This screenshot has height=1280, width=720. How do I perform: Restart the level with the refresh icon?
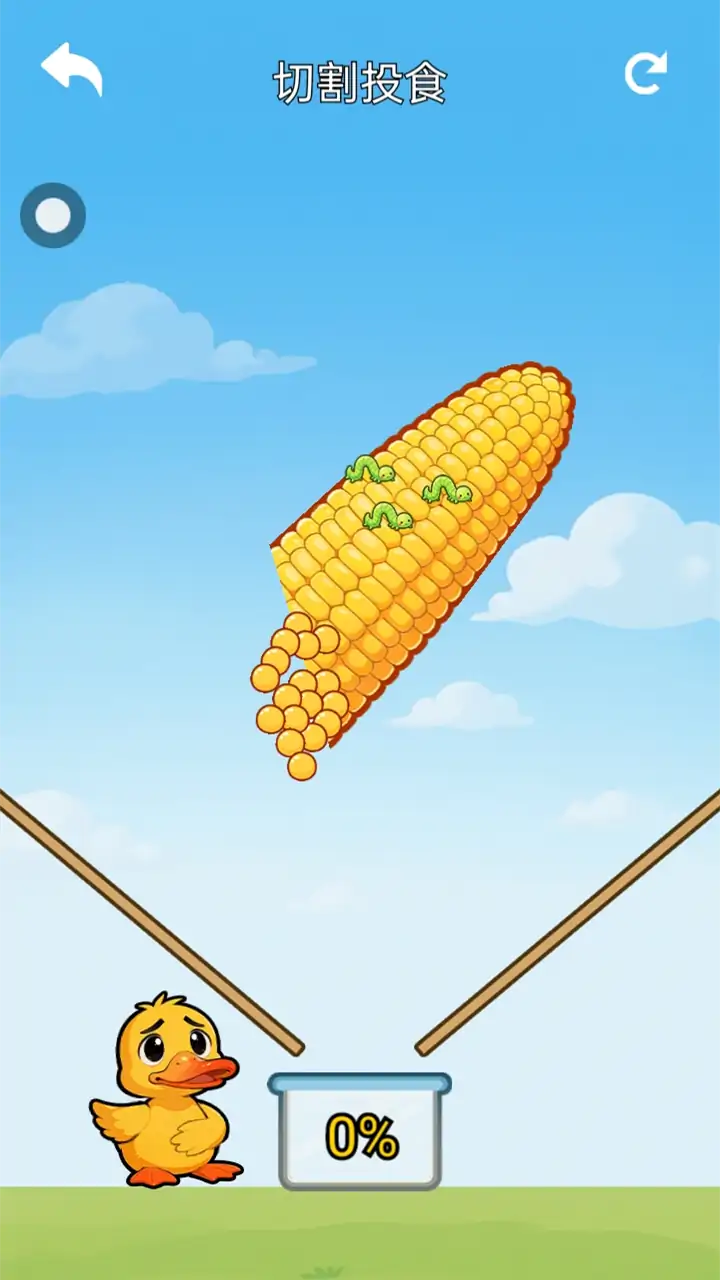coord(645,74)
